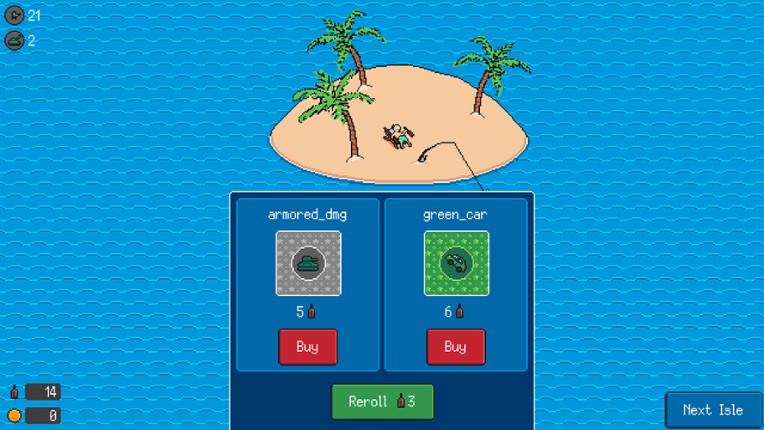Reroll the shop for 3 bottles
Image resolution: width=764 pixels, height=430 pixels.
pos(382,402)
